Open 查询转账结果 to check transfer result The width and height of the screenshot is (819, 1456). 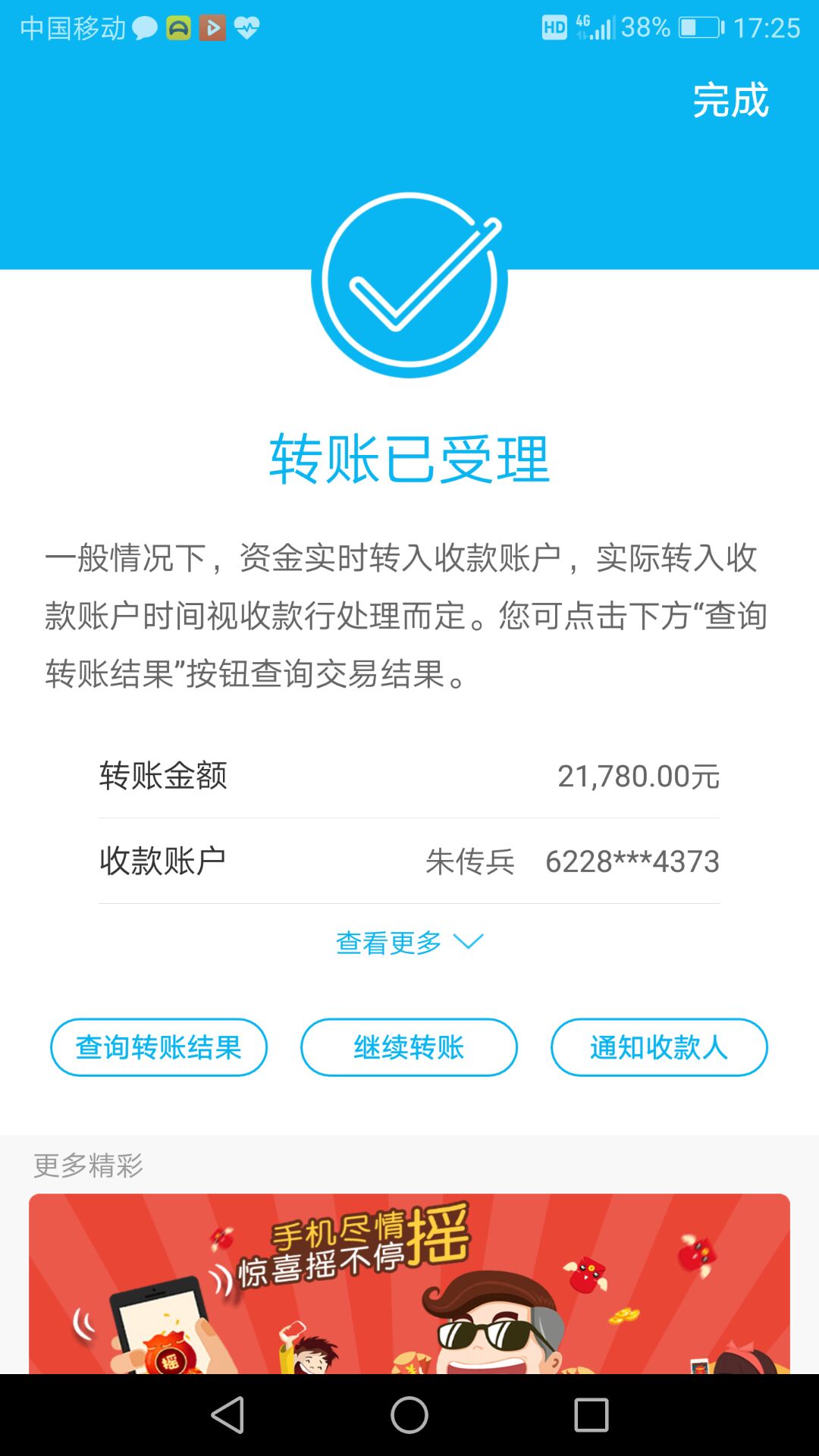click(158, 1047)
